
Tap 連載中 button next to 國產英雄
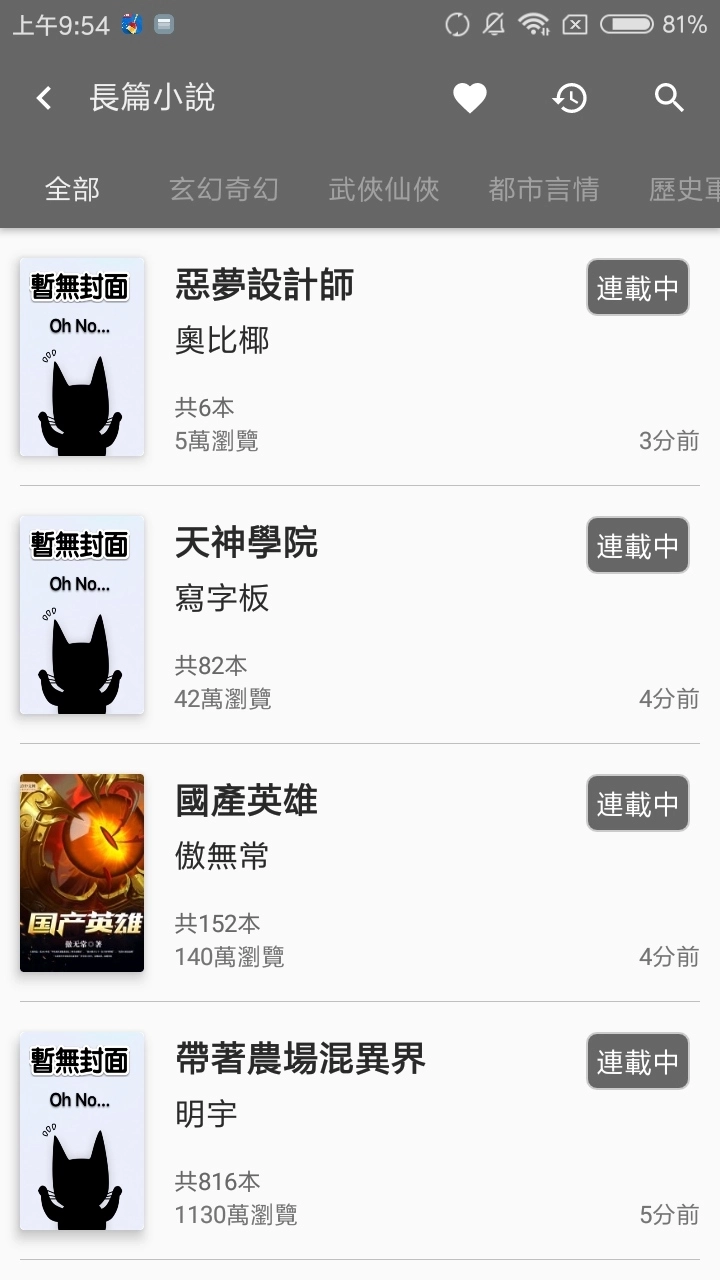click(x=637, y=803)
